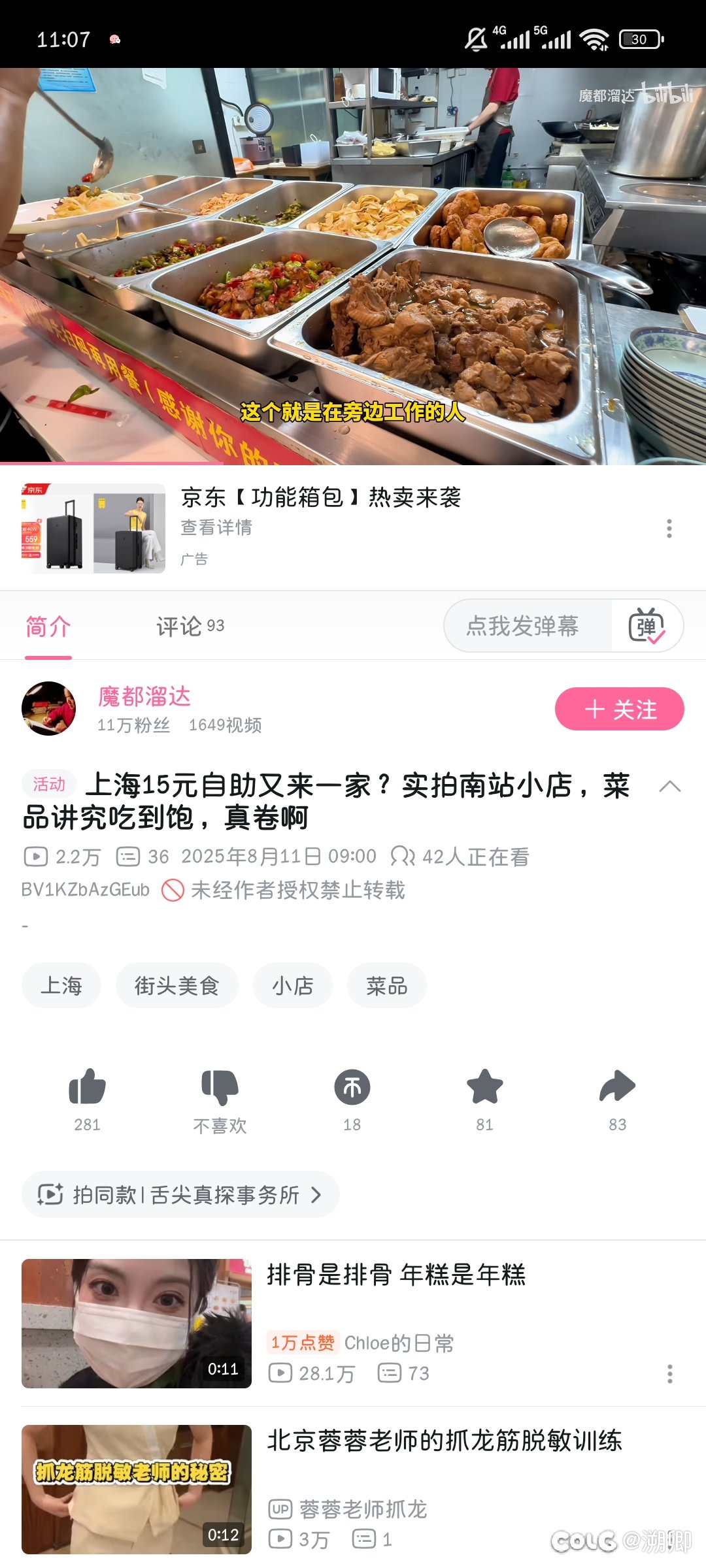Viewport: 706px width, 1568px height.
Task: Give coins to this video
Action: 352,1099
